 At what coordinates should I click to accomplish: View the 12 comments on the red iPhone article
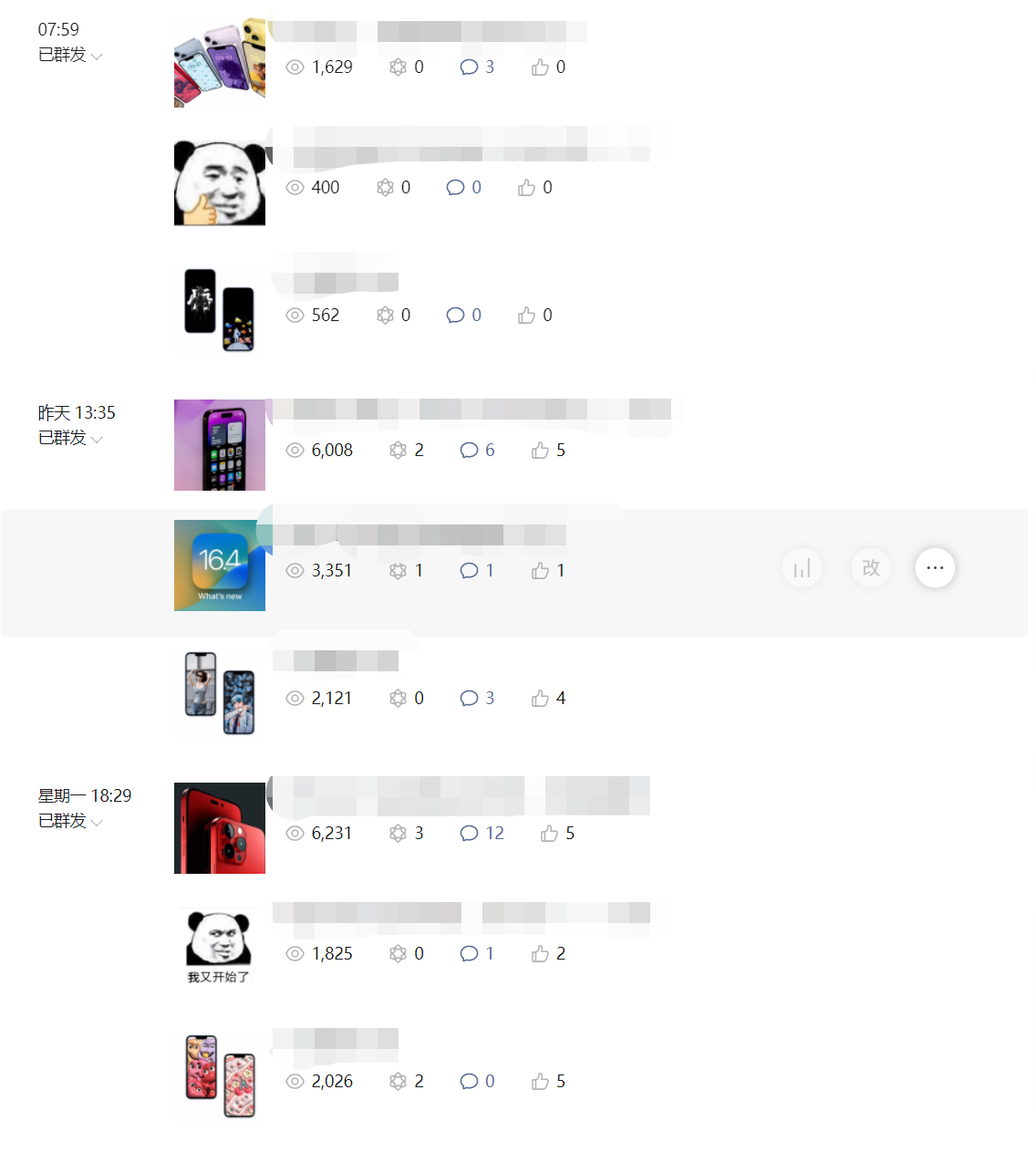(483, 833)
